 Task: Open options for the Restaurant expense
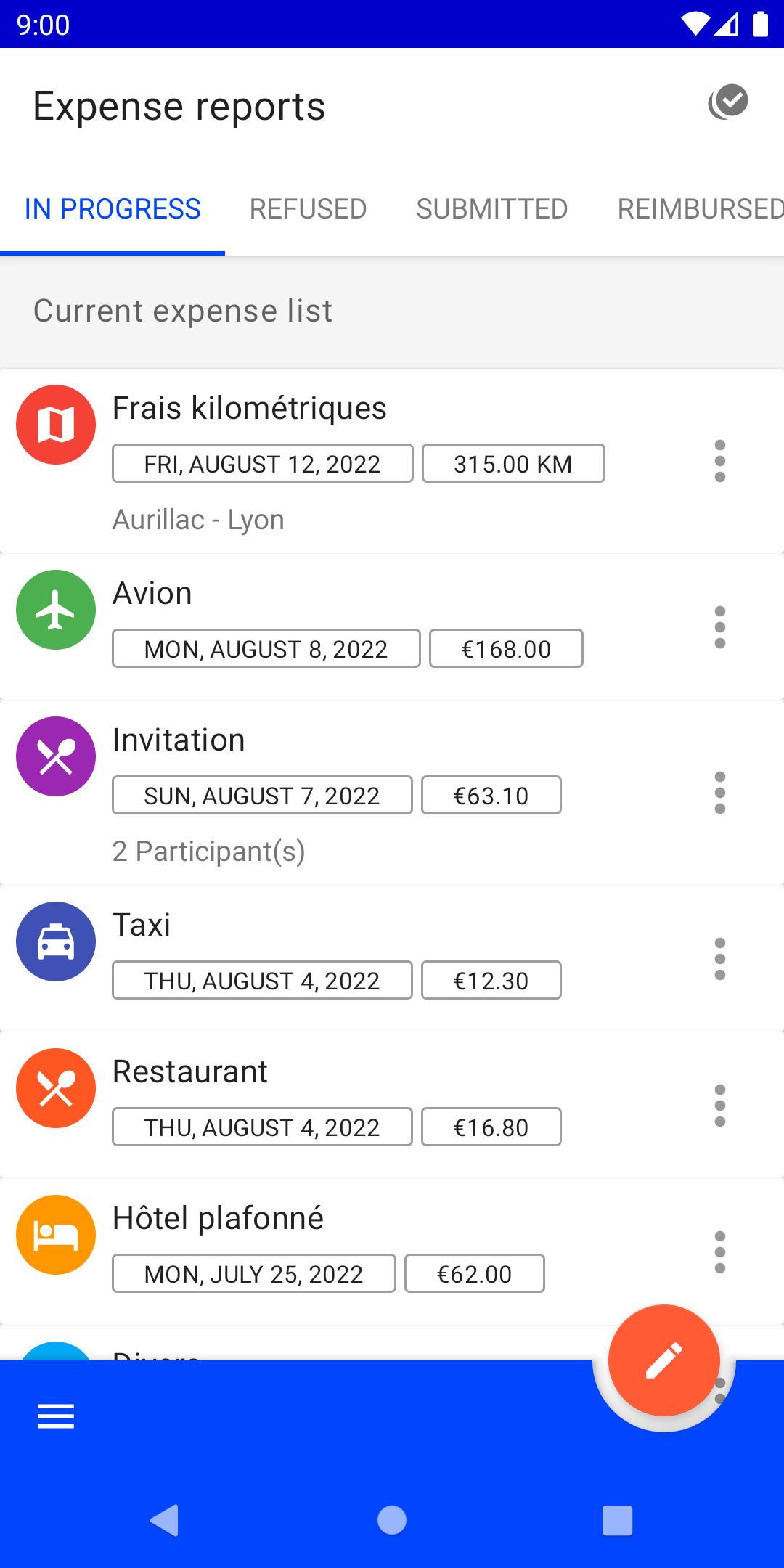coord(720,1106)
